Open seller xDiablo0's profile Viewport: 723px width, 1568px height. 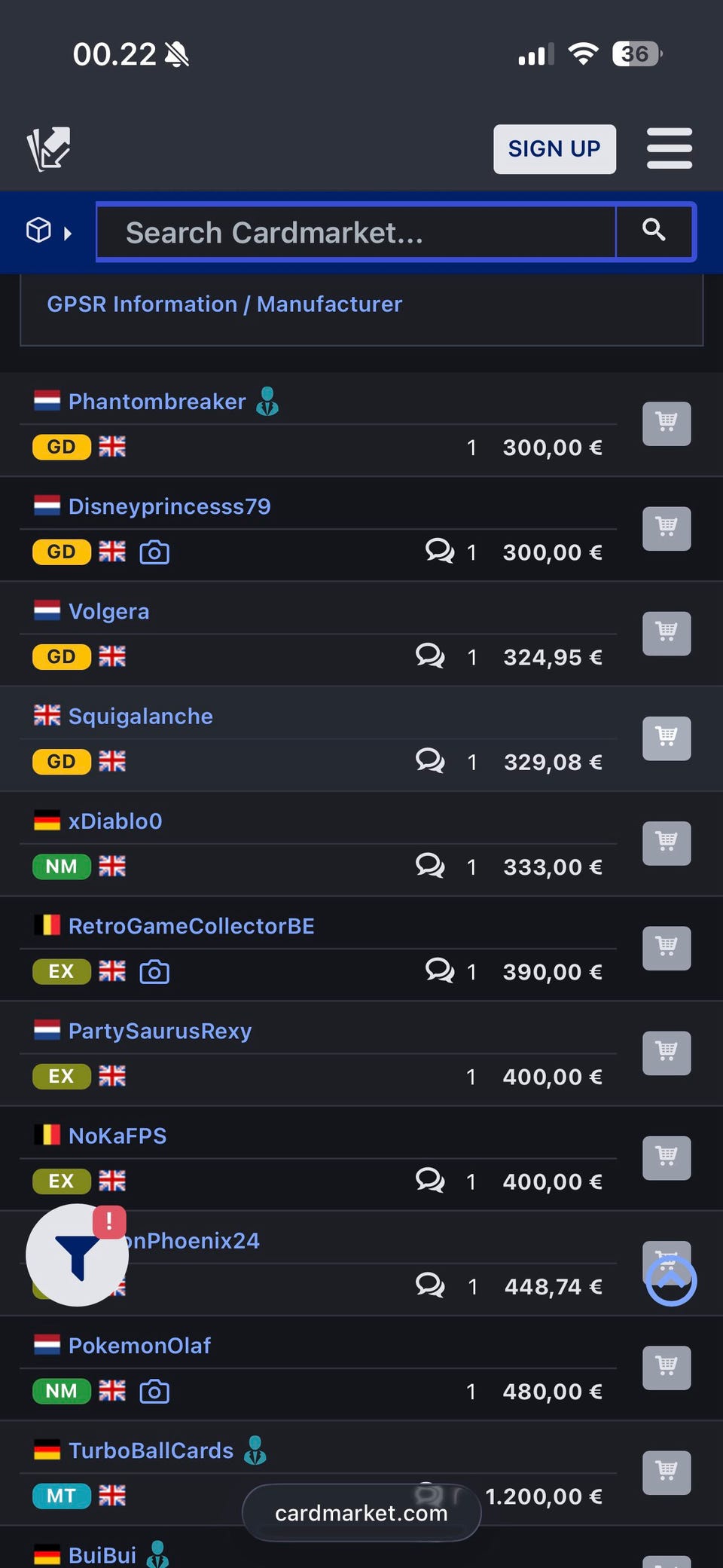point(115,821)
